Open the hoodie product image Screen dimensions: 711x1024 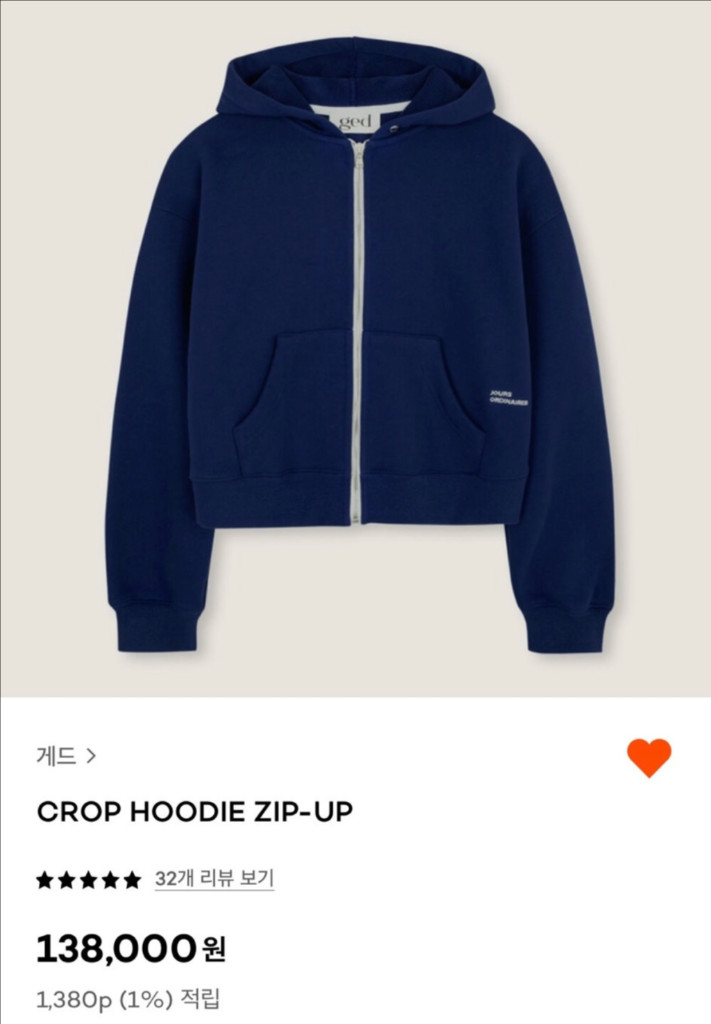pyautogui.click(x=355, y=349)
